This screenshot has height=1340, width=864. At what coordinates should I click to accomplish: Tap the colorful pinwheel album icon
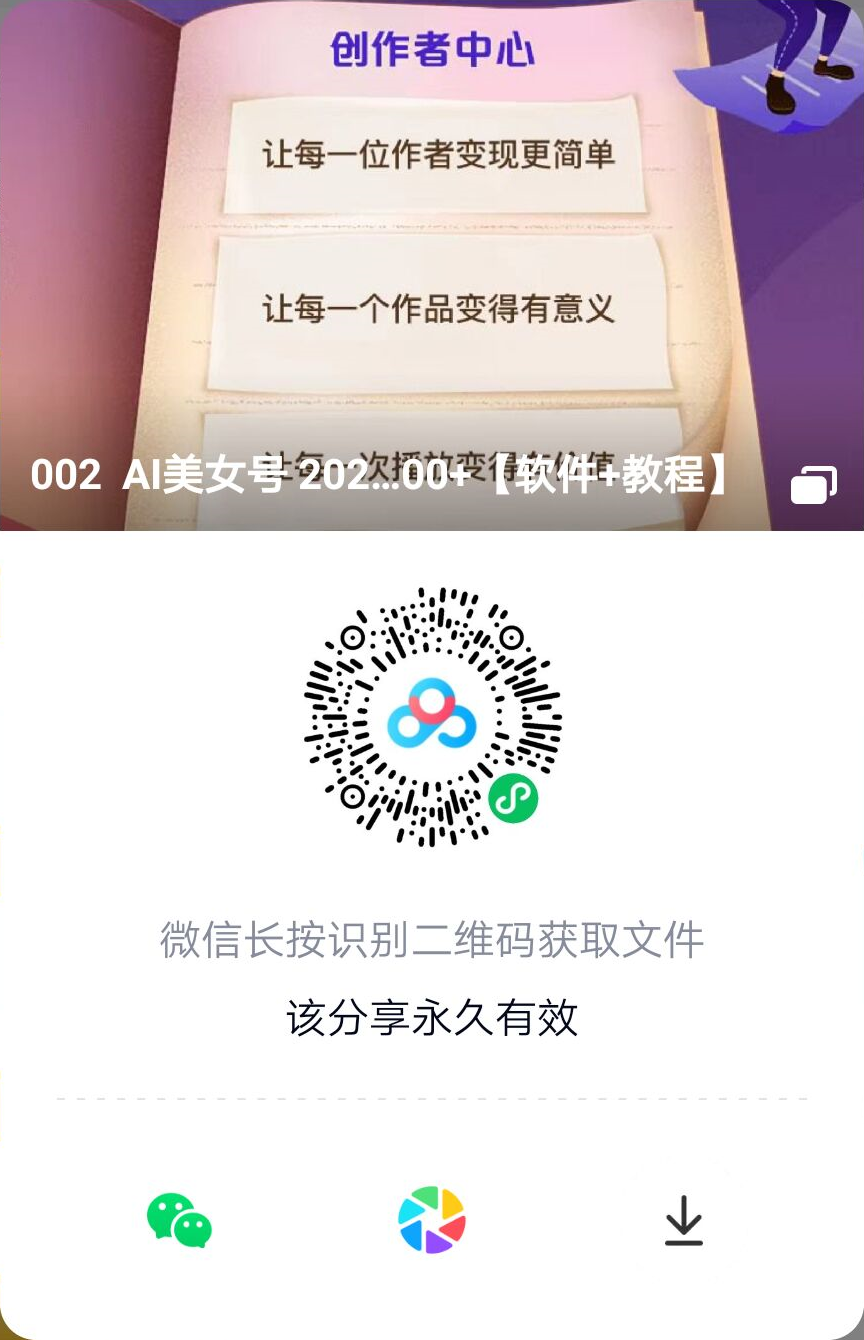click(x=432, y=1220)
